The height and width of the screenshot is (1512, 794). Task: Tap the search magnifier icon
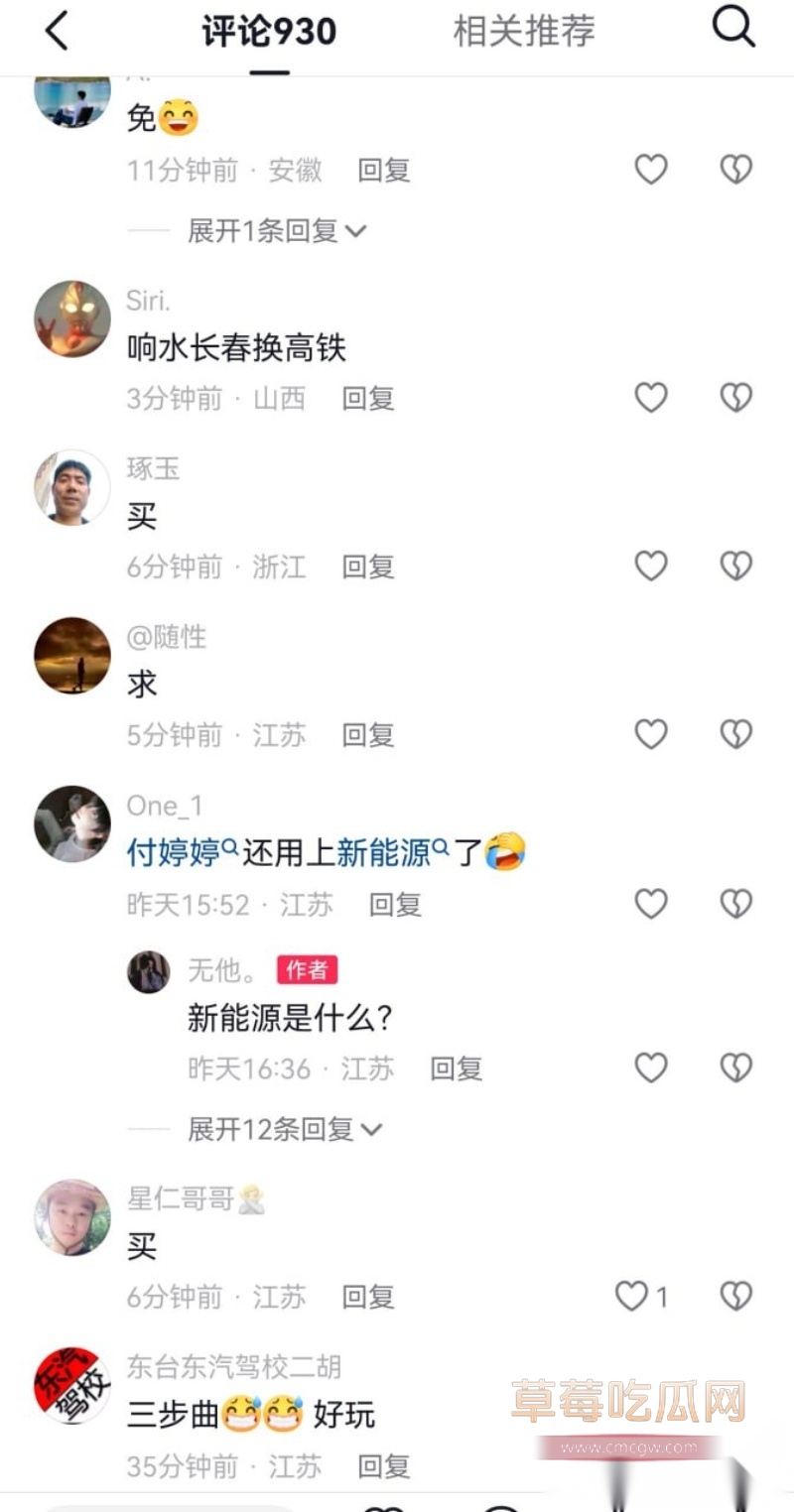[732, 28]
